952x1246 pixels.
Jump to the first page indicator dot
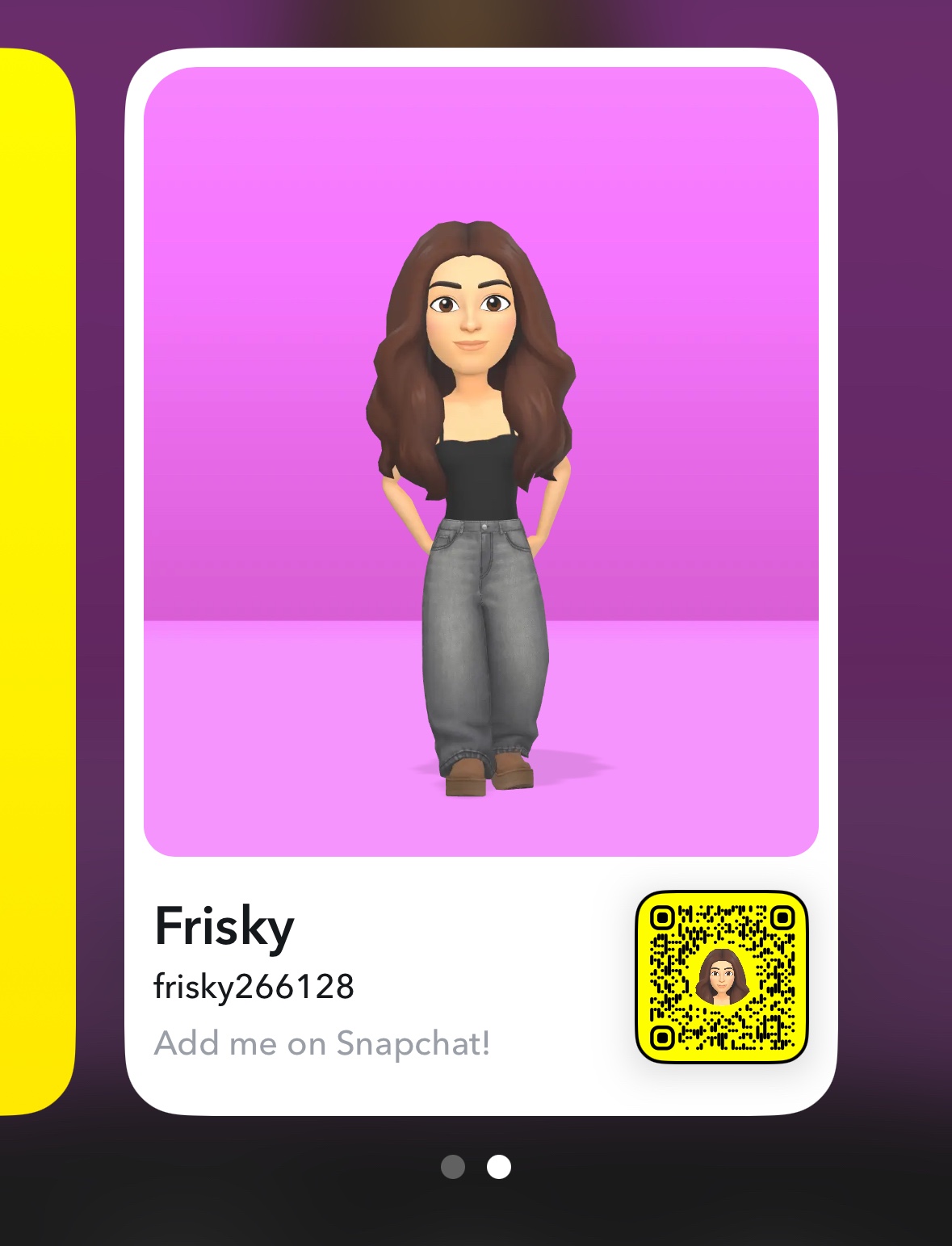(x=453, y=1167)
